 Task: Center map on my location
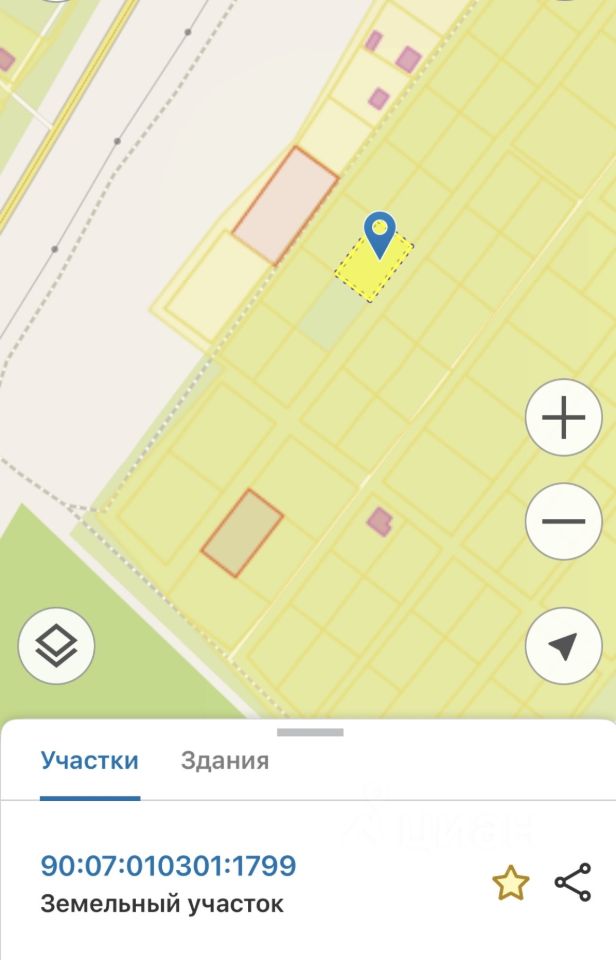[x=563, y=646]
